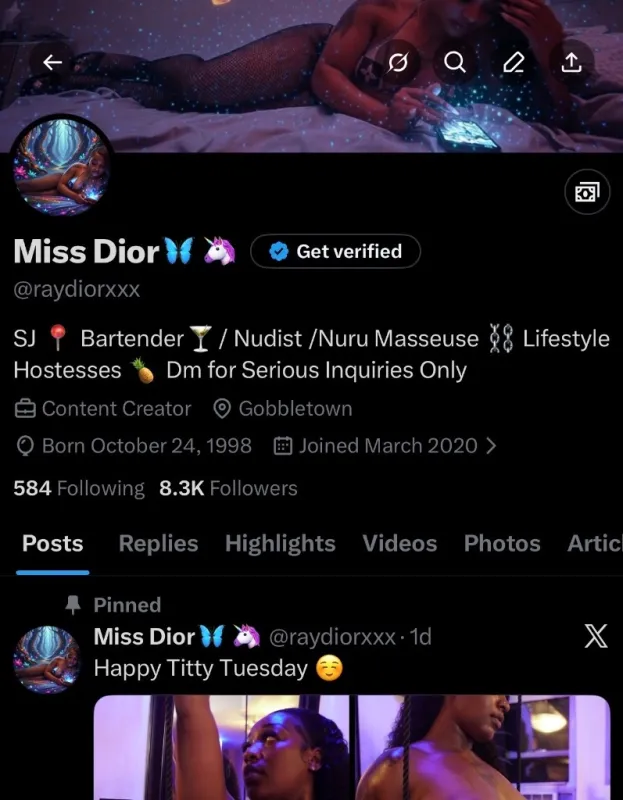Tap the X icon on the pinned post
The image size is (623, 800).
tap(595, 636)
